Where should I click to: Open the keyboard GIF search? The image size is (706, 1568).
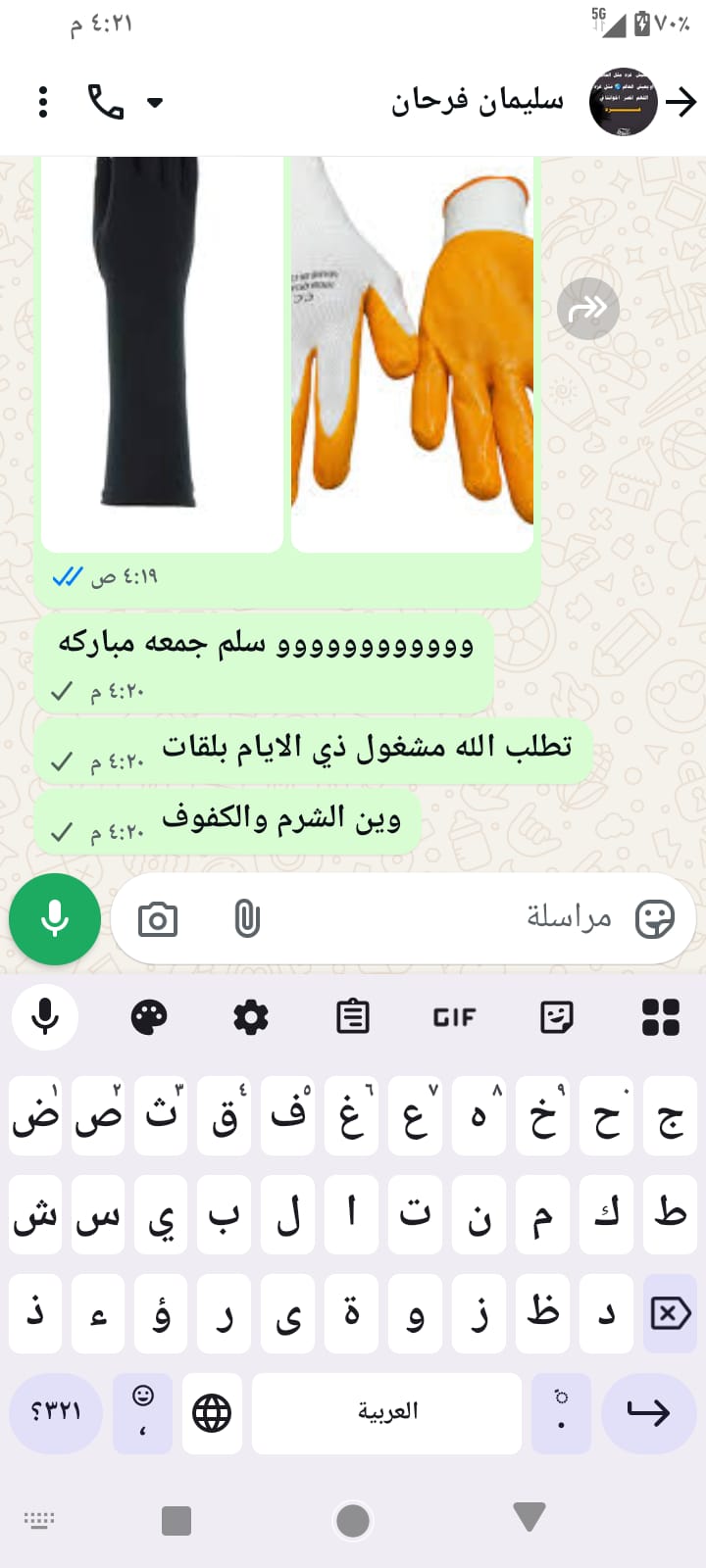click(454, 1017)
